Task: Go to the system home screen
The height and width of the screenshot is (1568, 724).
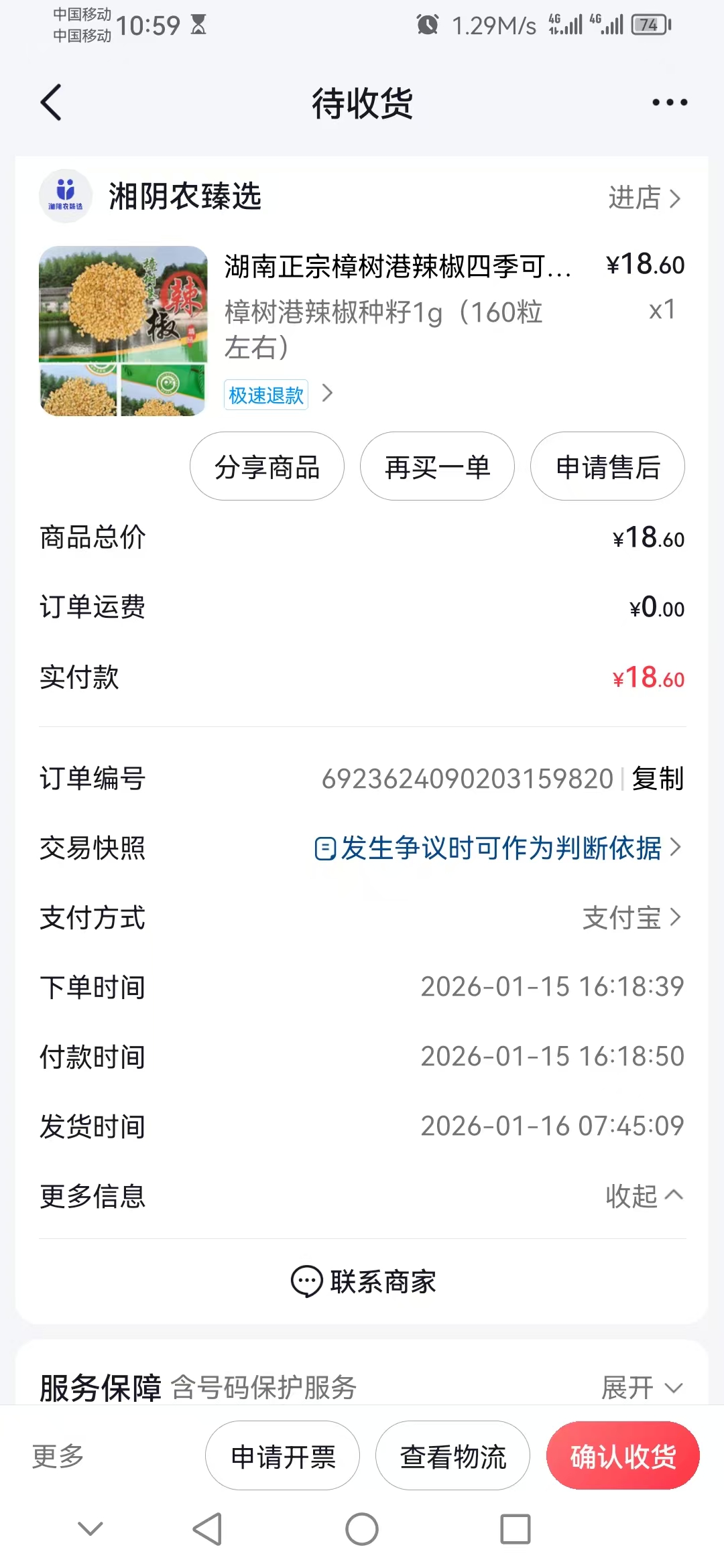Action: [x=362, y=1530]
